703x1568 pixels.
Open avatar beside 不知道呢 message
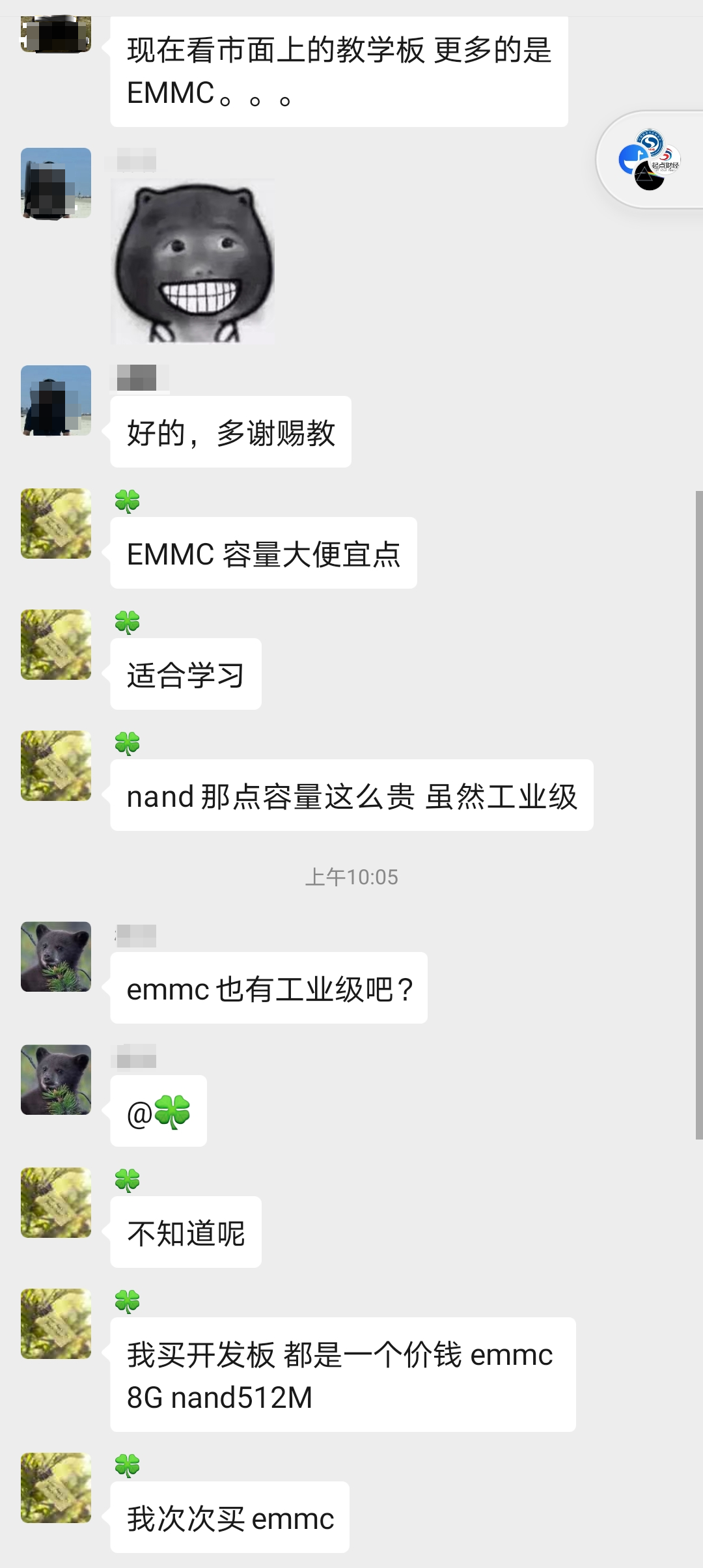tap(56, 1203)
